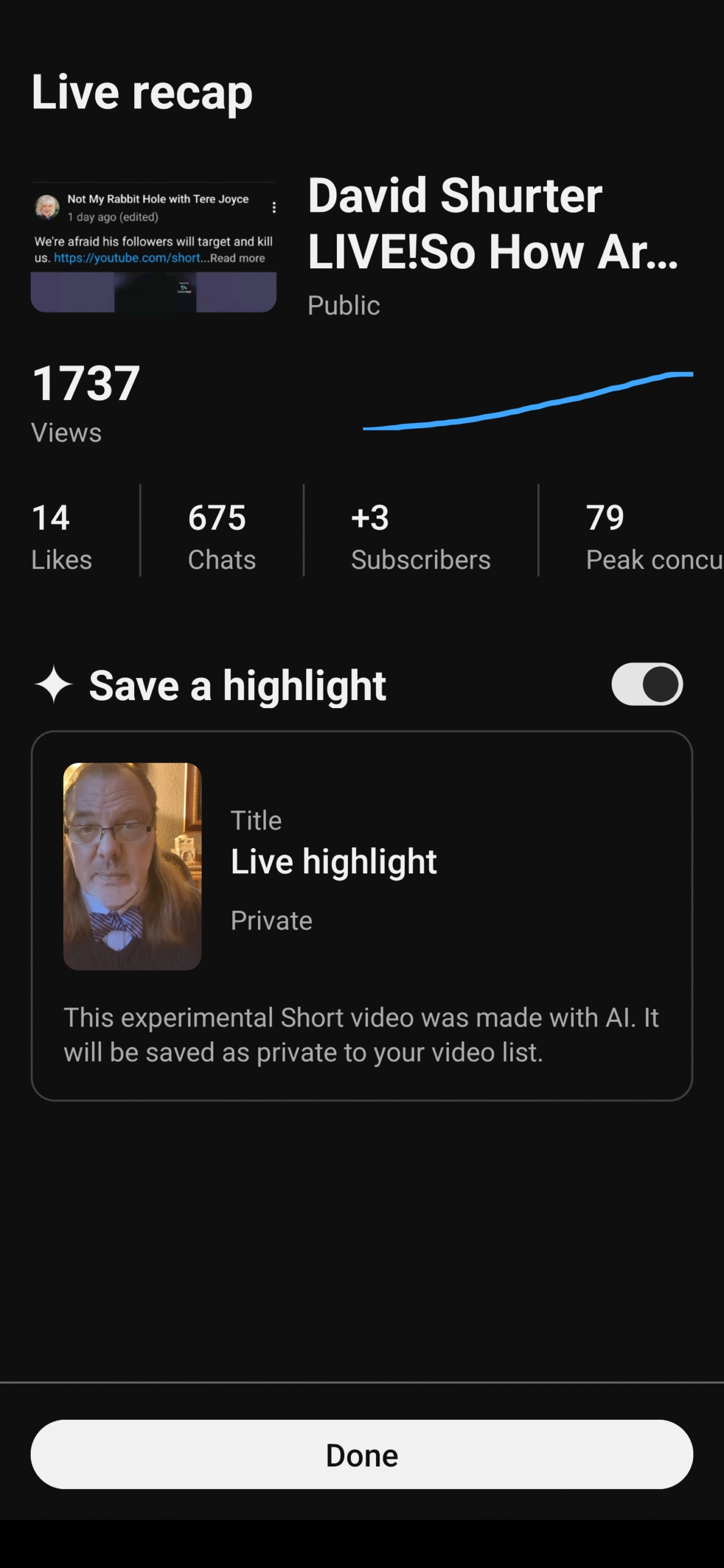Screen dimensions: 724x1568
Task: Open the Live highlight video preview thumbnail
Action: click(x=132, y=865)
